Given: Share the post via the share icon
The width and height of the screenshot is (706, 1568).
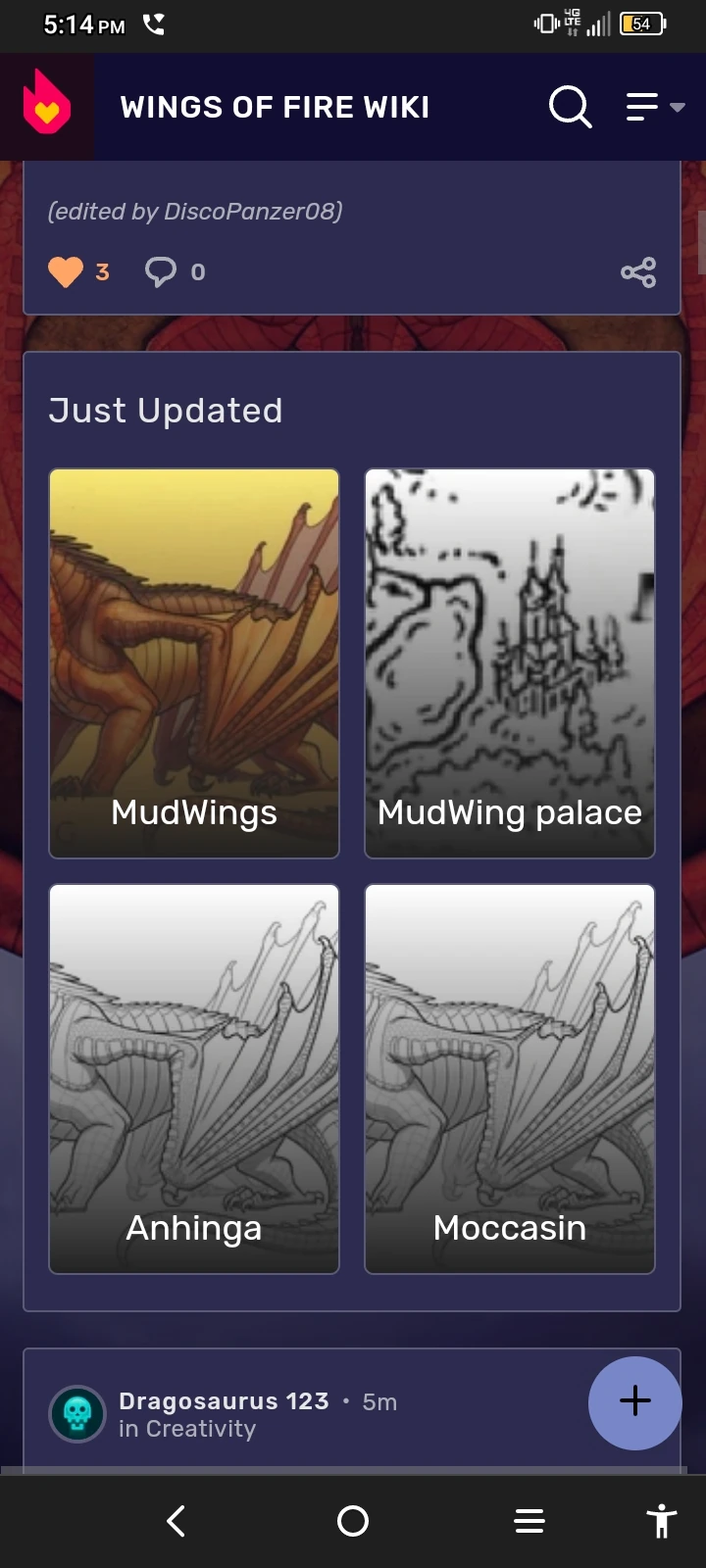Looking at the screenshot, I should [637, 271].
